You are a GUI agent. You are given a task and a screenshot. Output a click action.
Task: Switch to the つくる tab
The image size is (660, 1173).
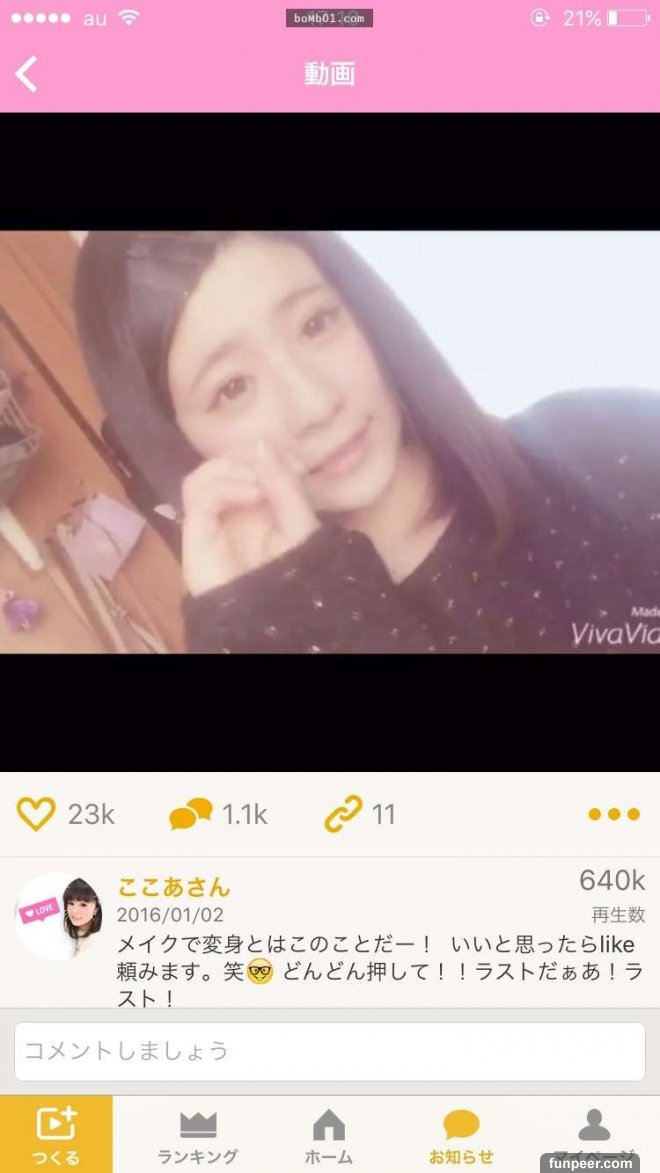pyautogui.click(x=56, y=1134)
